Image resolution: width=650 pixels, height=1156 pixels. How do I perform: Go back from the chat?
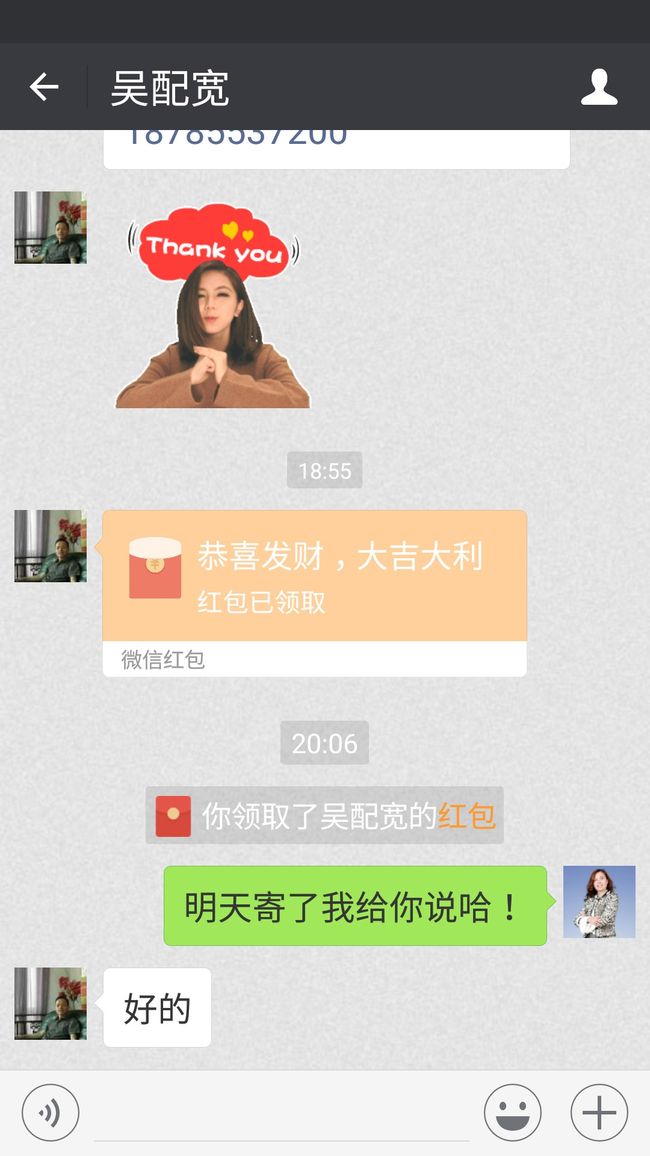pyautogui.click(x=43, y=87)
